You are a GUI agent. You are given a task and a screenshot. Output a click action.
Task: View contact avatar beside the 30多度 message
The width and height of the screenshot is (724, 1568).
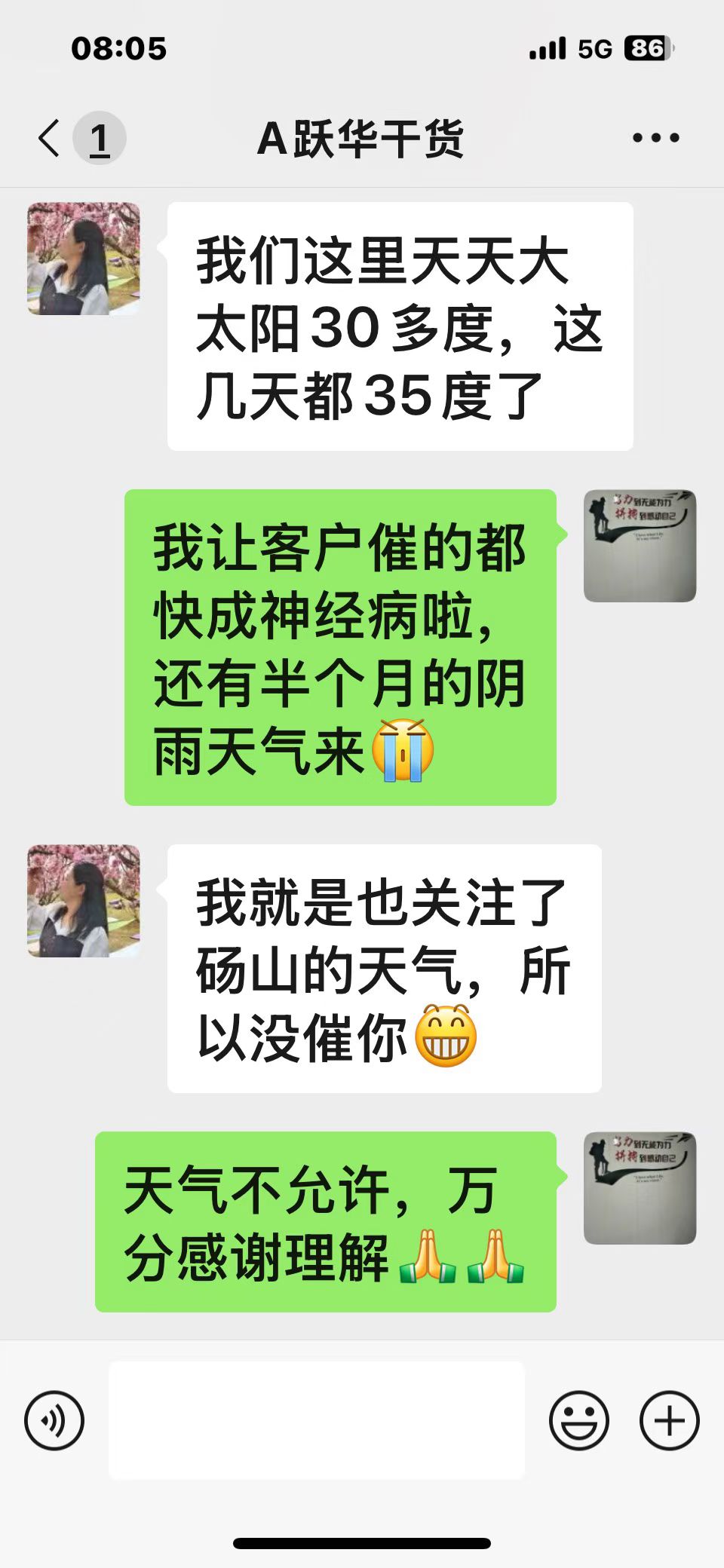pos(84,259)
